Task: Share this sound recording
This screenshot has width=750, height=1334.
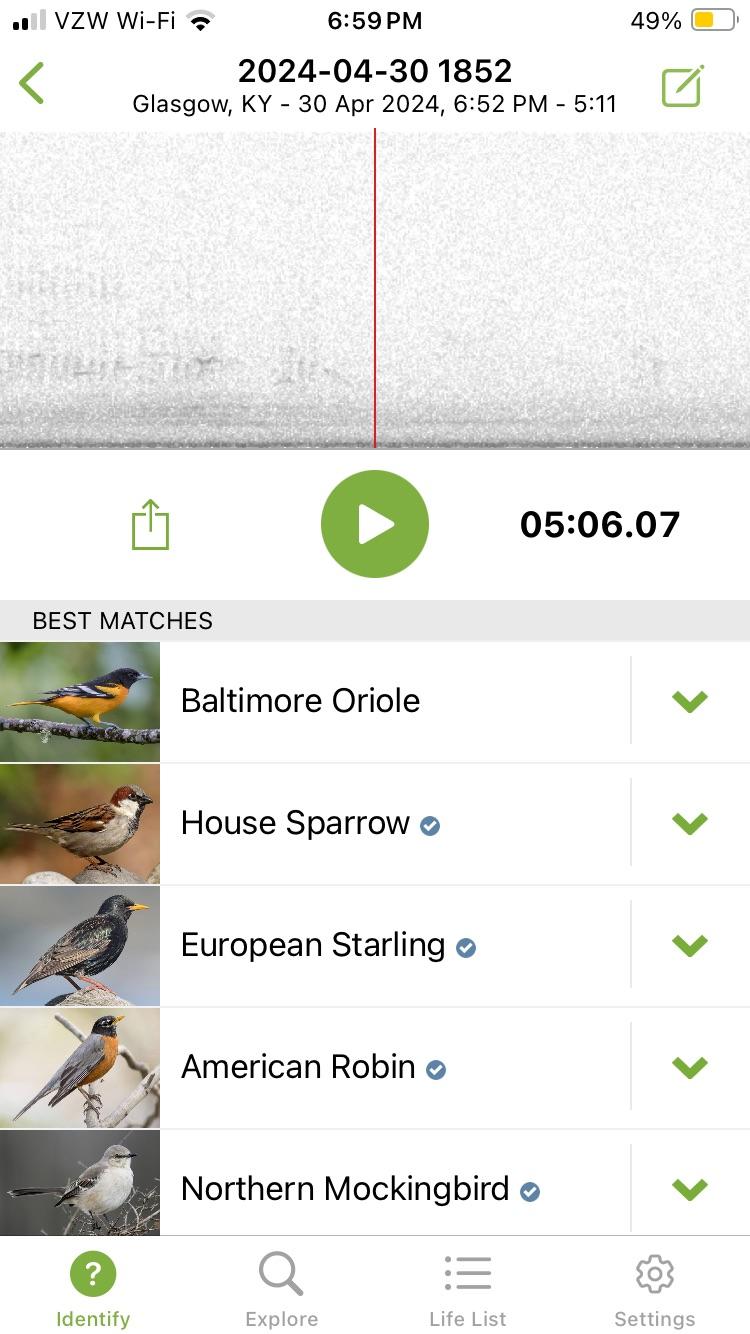Action: tap(150, 525)
